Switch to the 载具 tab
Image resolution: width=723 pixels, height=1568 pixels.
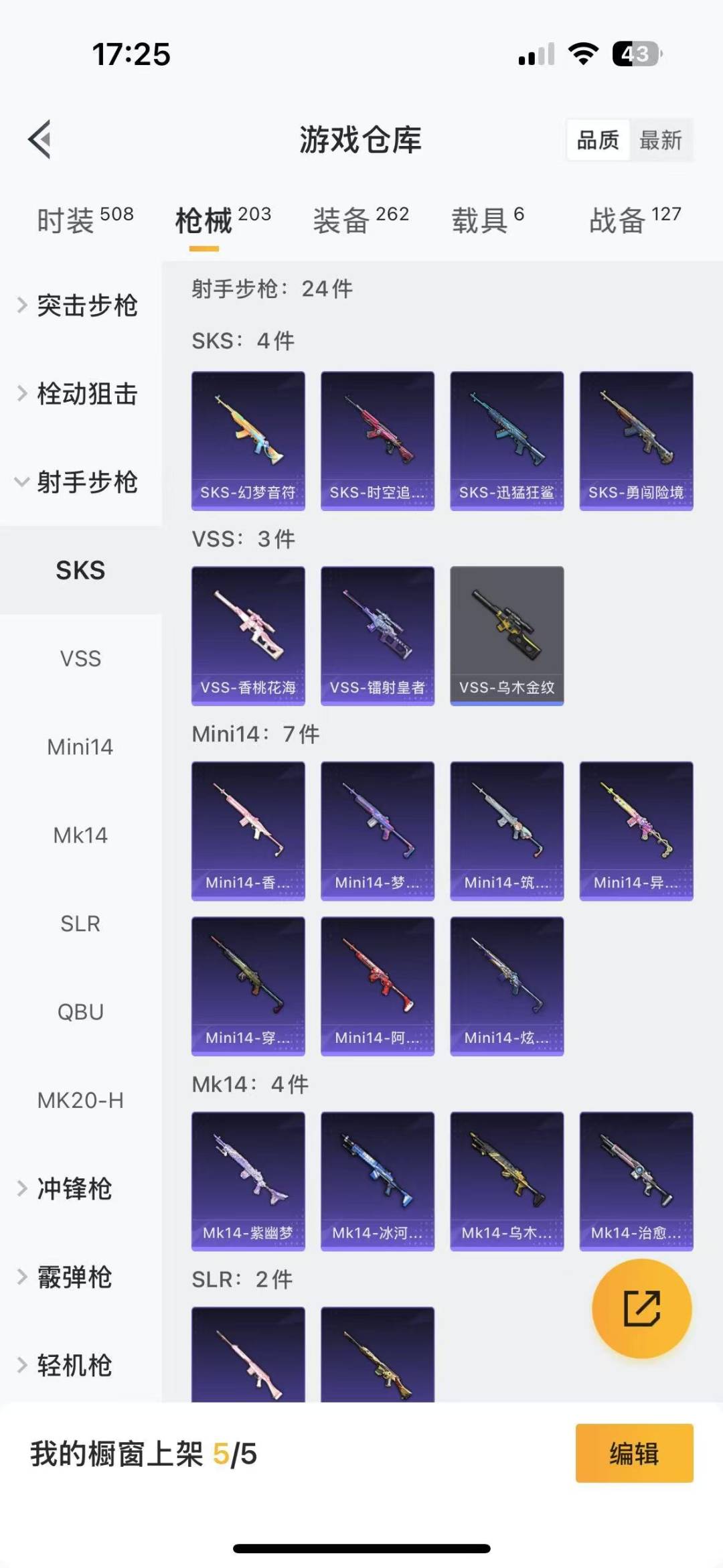(487, 220)
